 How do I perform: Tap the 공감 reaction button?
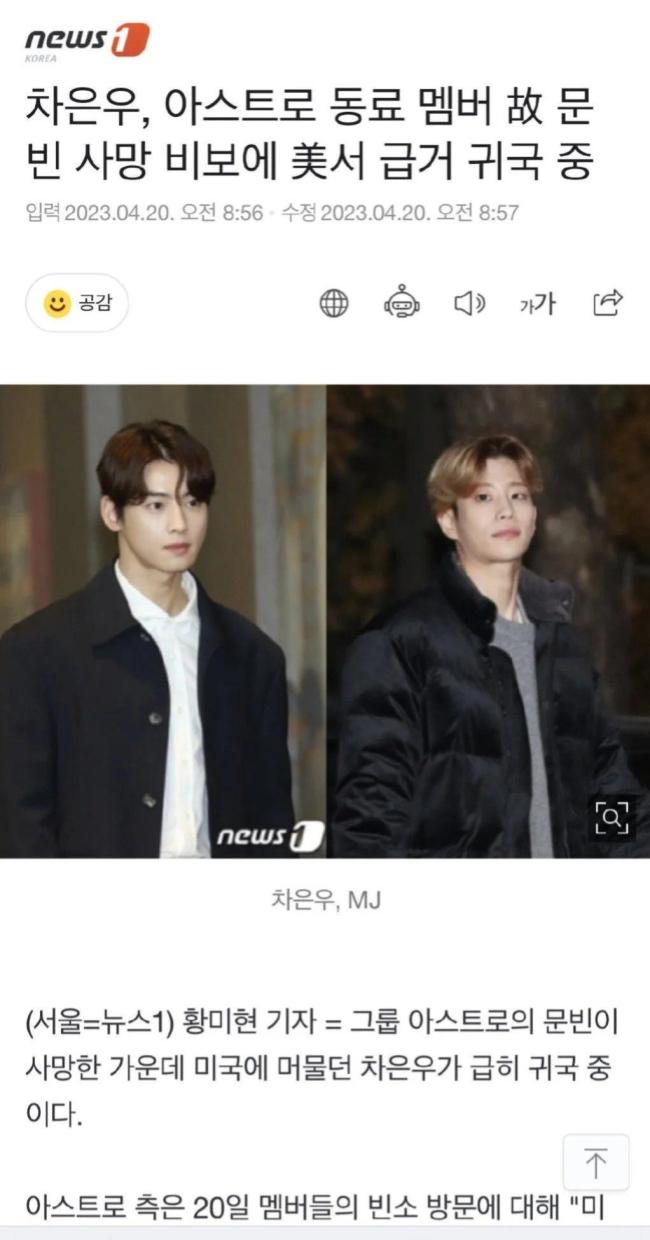click(77, 303)
